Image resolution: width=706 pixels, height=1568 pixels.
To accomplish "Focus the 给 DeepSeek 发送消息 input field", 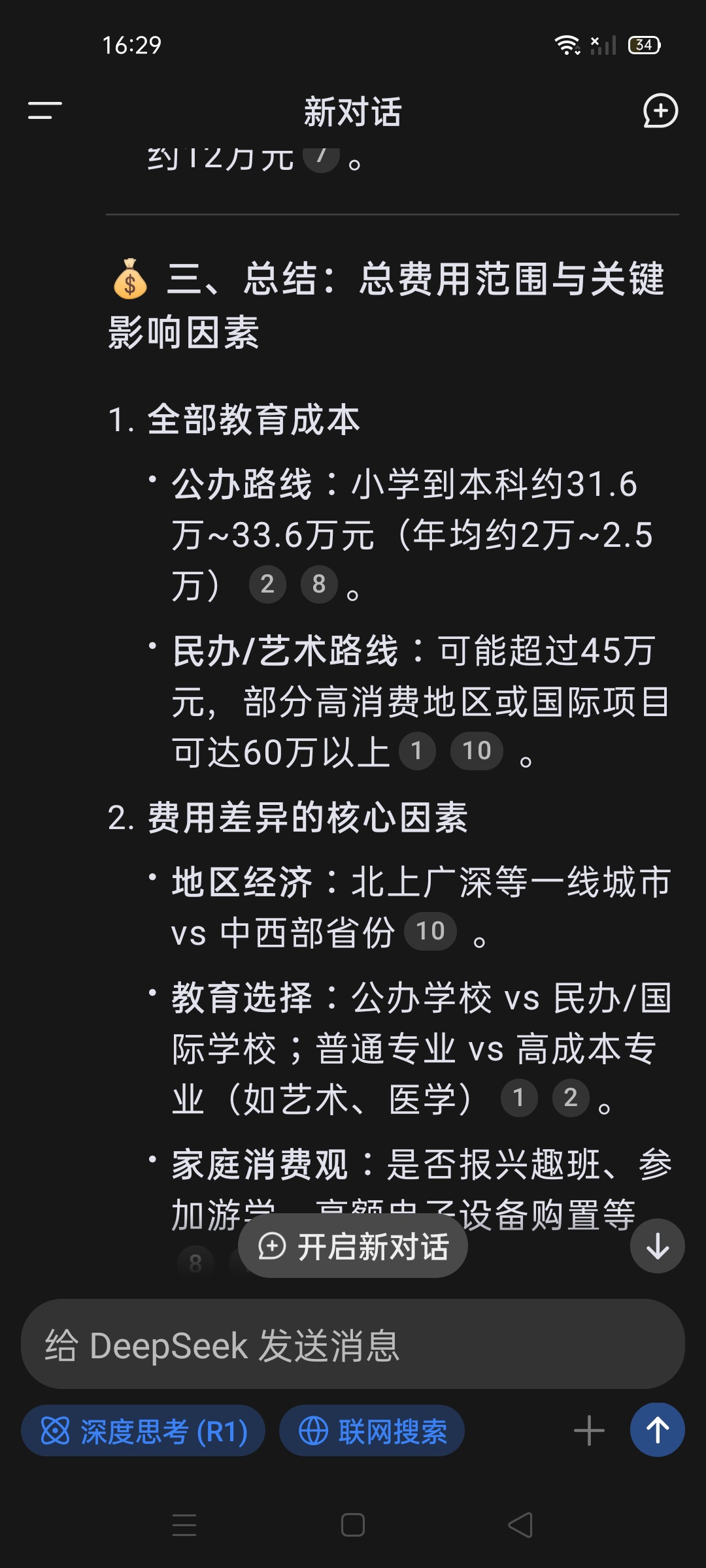I will (x=353, y=1344).
